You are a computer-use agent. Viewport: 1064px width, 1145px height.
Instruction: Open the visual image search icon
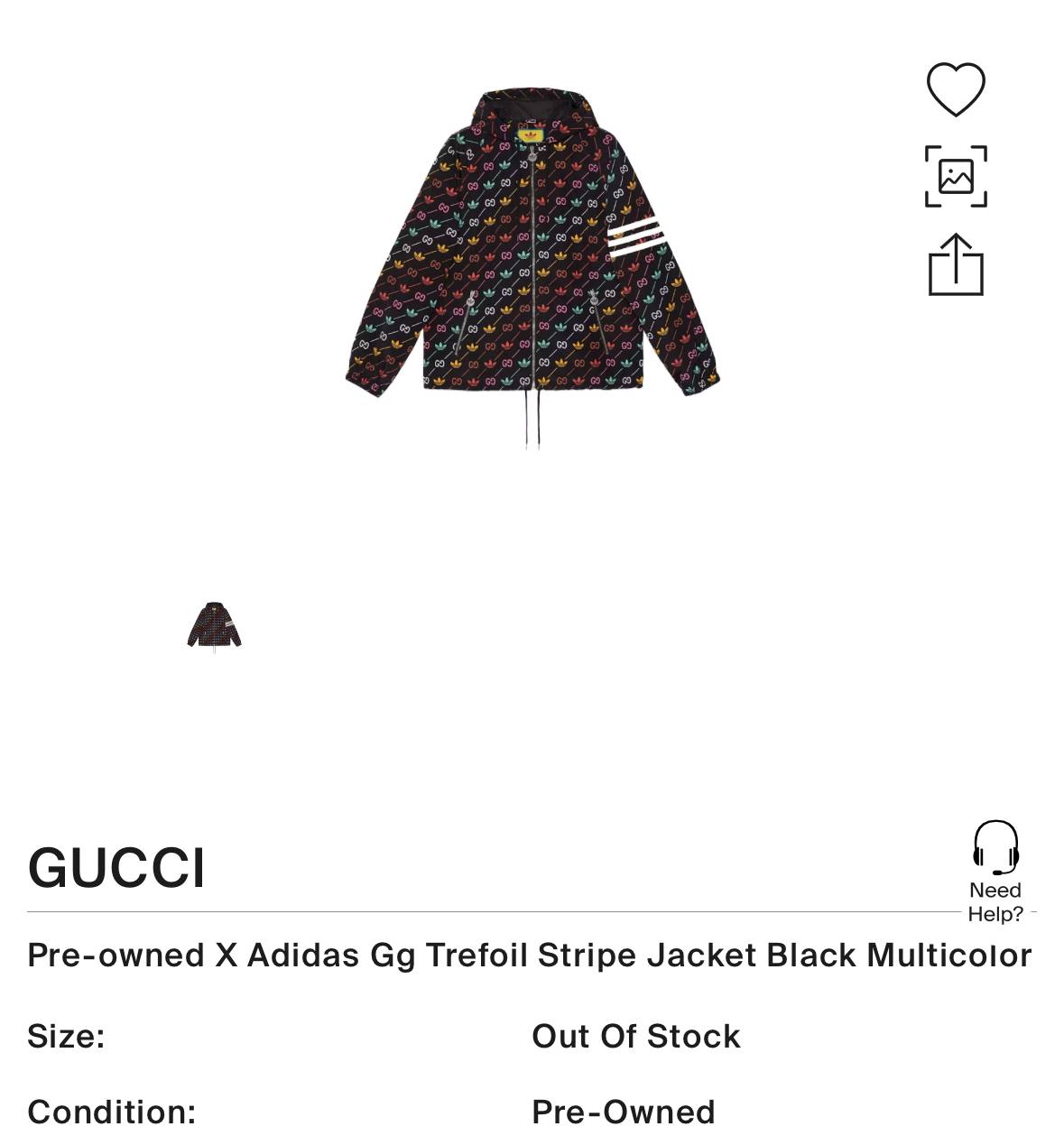(956, 176)
